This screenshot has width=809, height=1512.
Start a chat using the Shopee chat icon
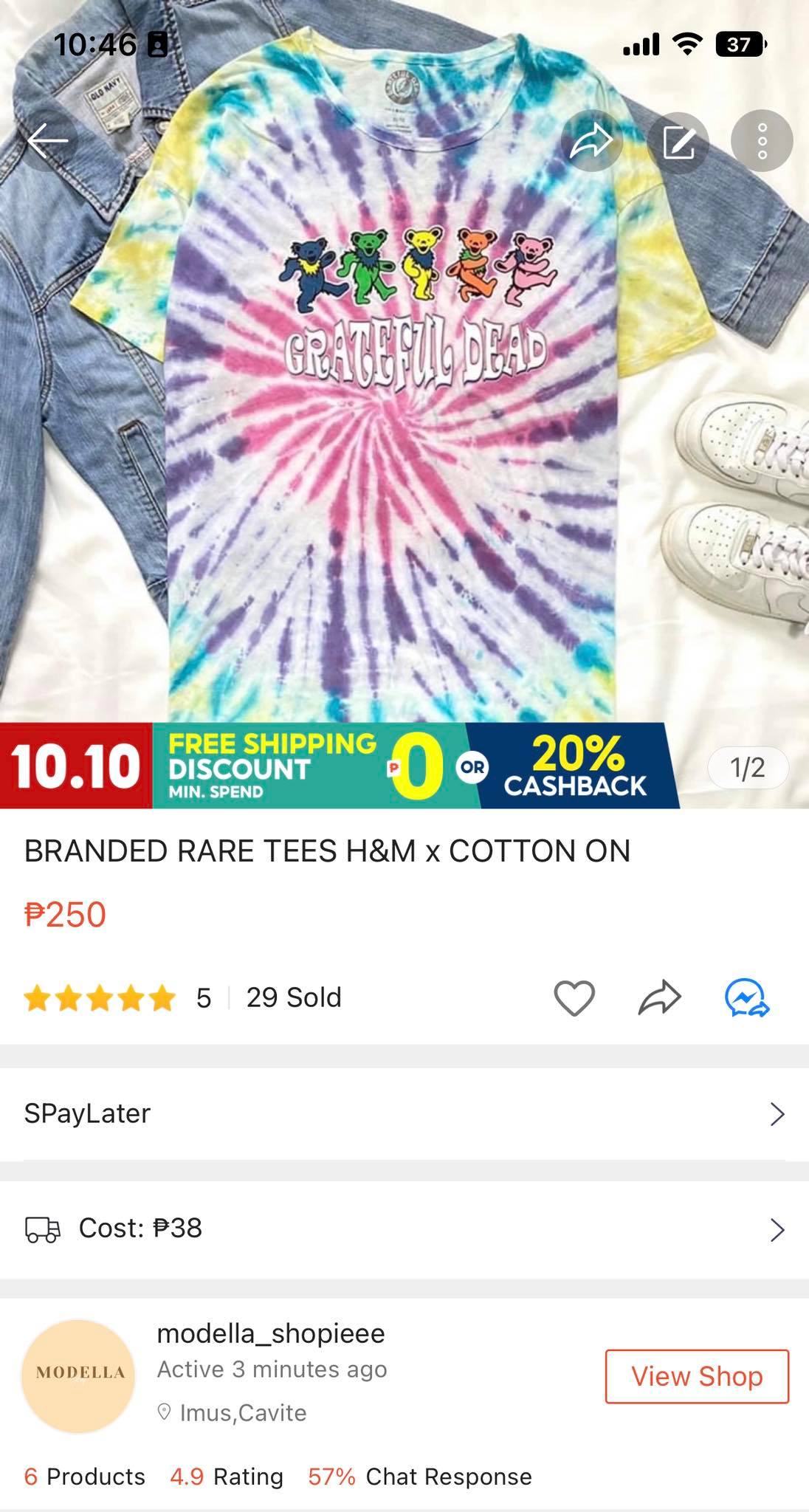pyautogui.click(x=746, y=997)
